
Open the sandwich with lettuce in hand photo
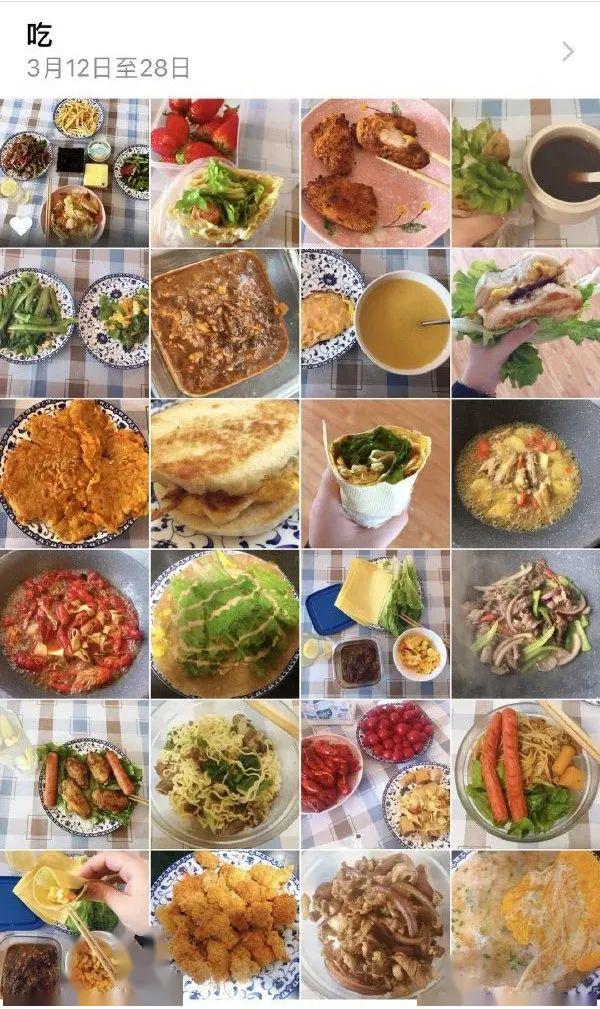[526, 323]
